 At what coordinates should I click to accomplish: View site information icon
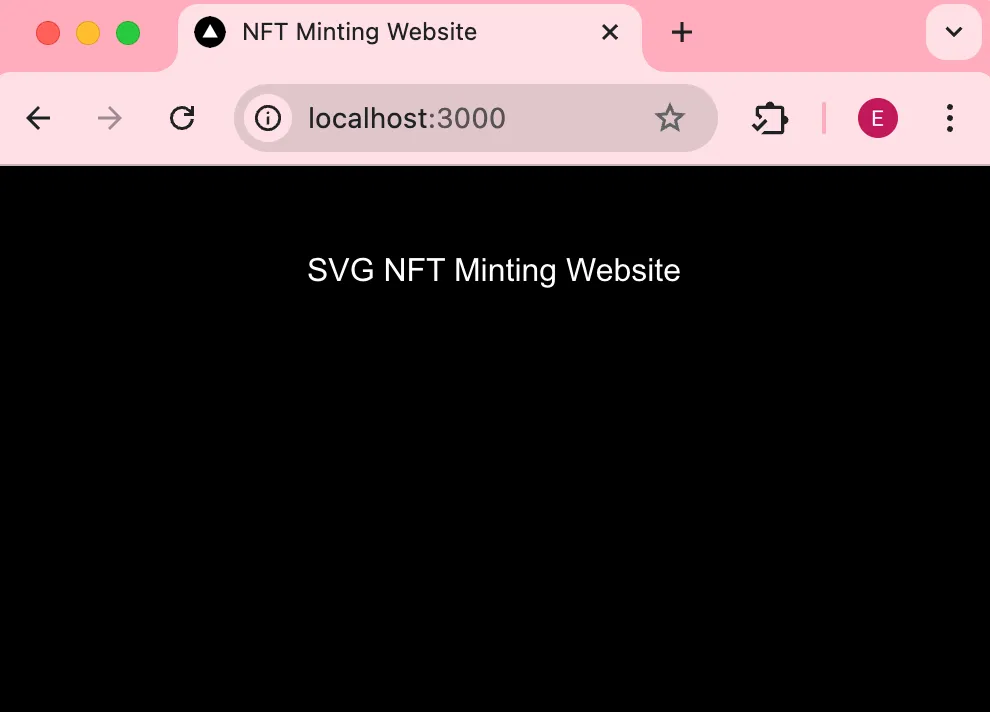(268, 119)
